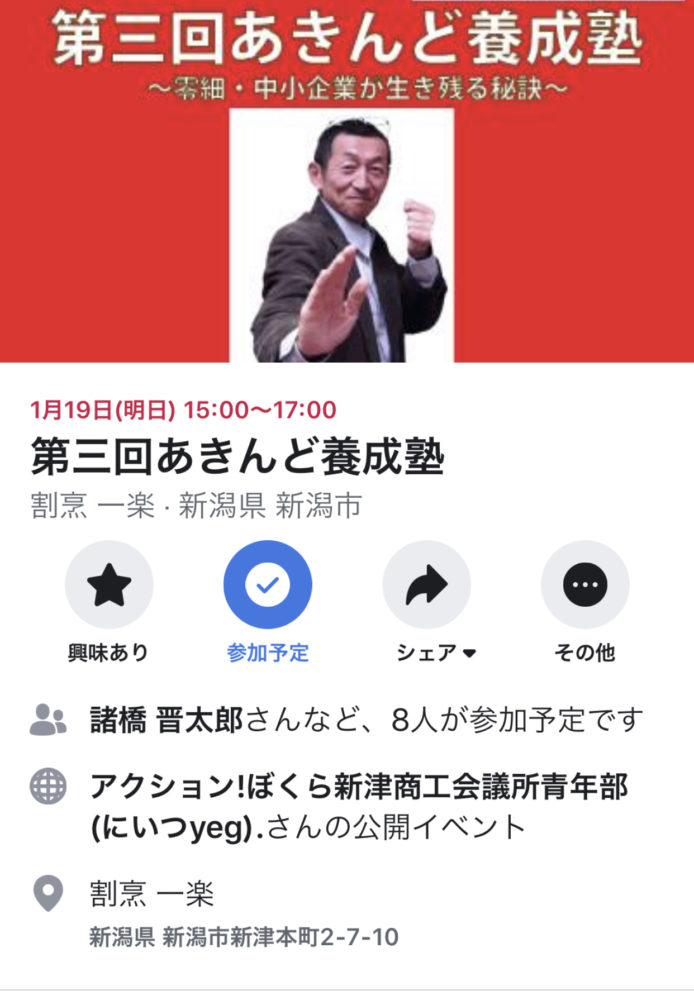Open the シェア share options
The width and height of the screenshot is (694, 1000).
tap(427, 585)
